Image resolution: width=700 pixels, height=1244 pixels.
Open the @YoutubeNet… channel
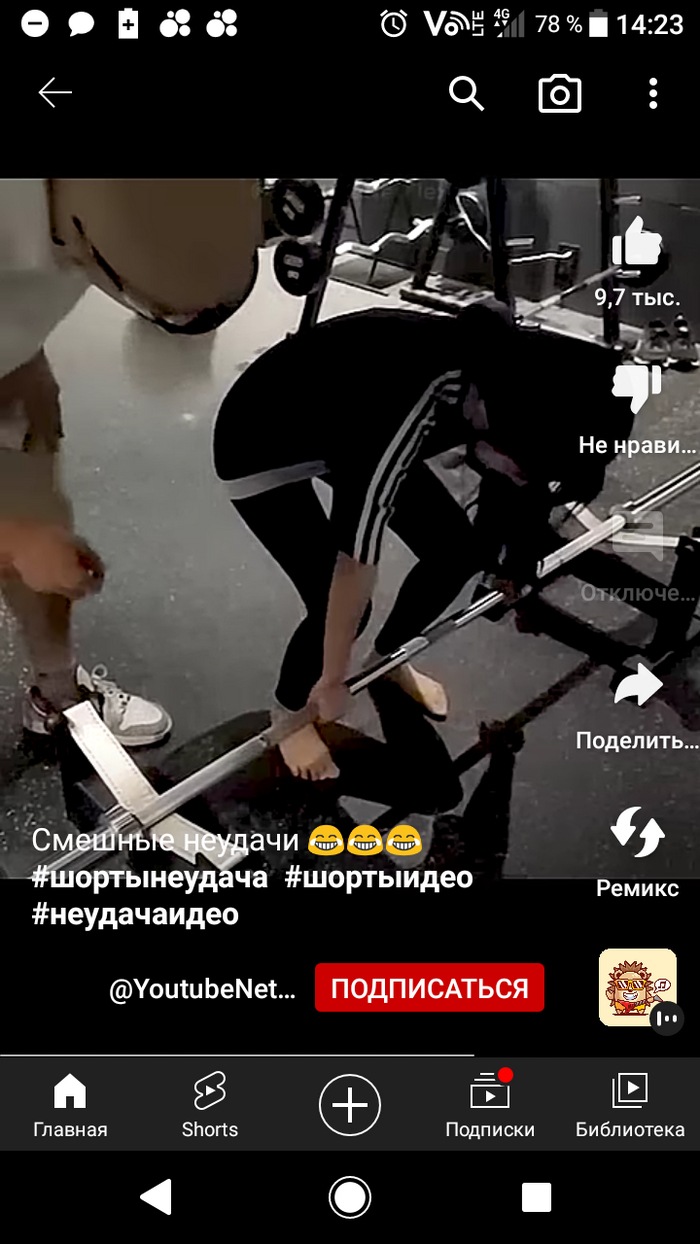202,989
